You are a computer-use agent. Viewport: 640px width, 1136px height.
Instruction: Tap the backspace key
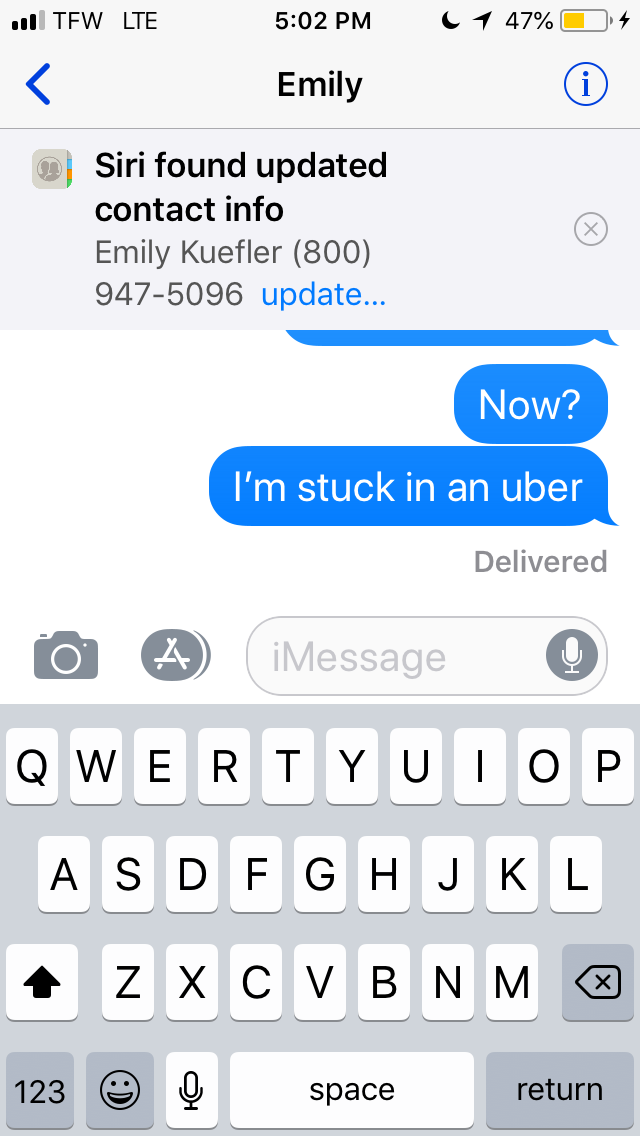click(x=597, y=983)
